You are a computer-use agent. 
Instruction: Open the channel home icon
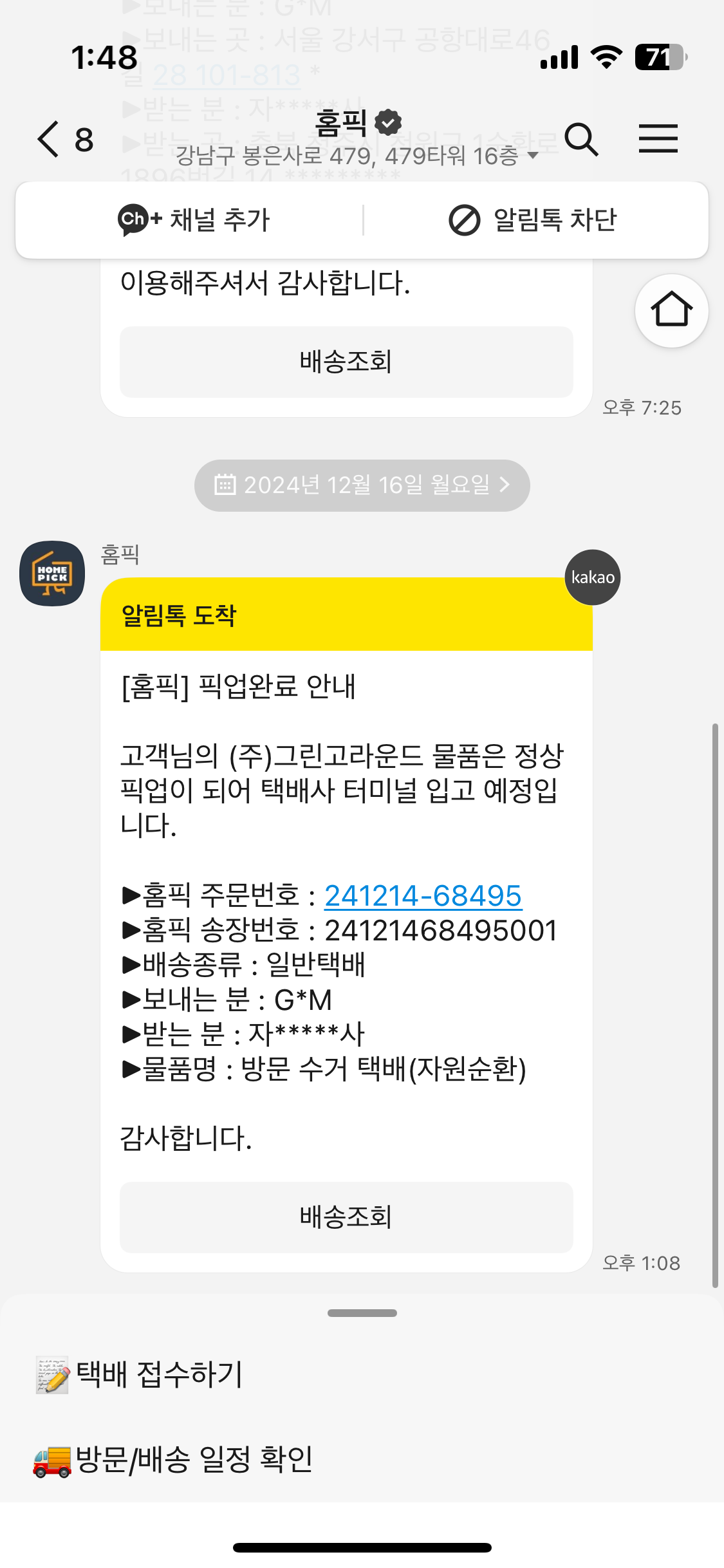point(671,311)
